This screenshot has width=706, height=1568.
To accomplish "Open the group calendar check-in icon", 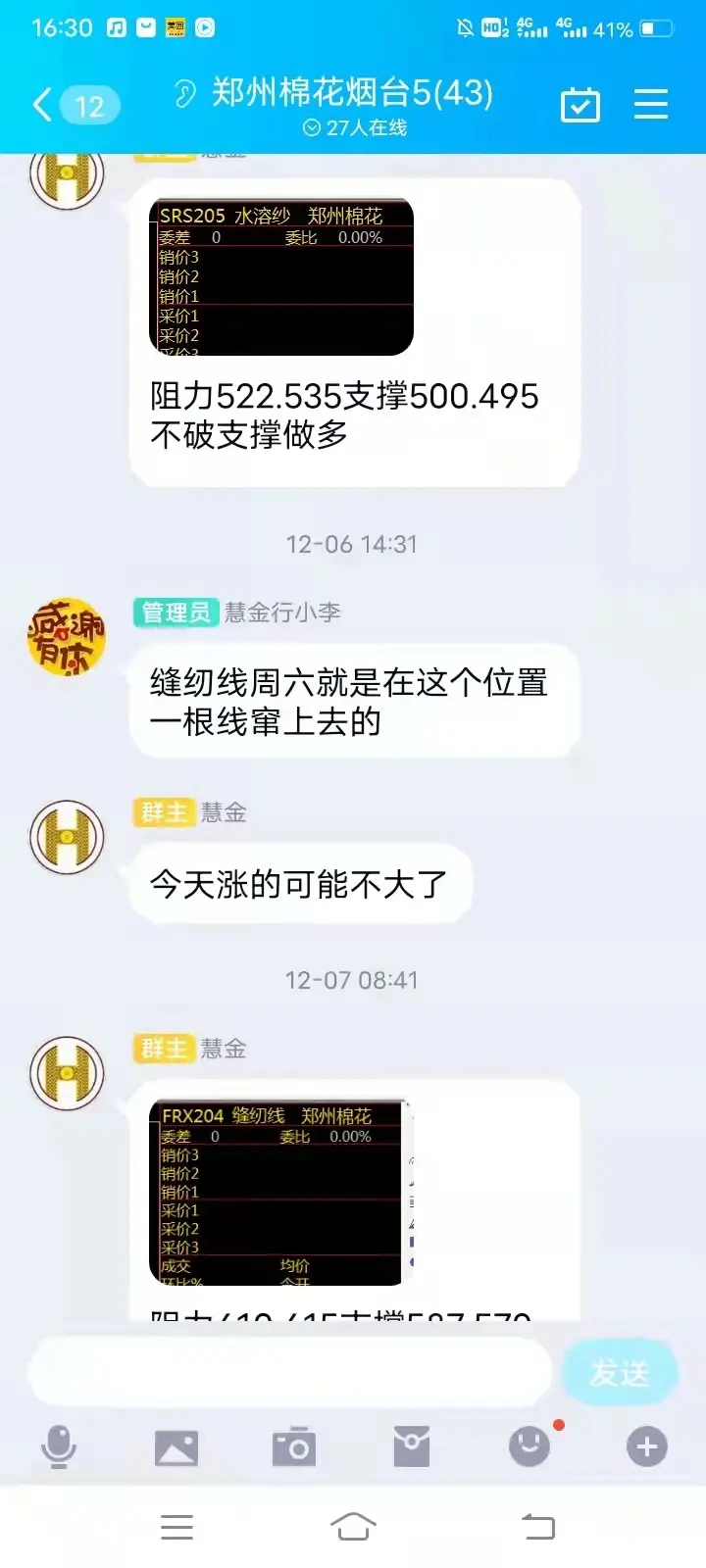I will click(580, 105).
